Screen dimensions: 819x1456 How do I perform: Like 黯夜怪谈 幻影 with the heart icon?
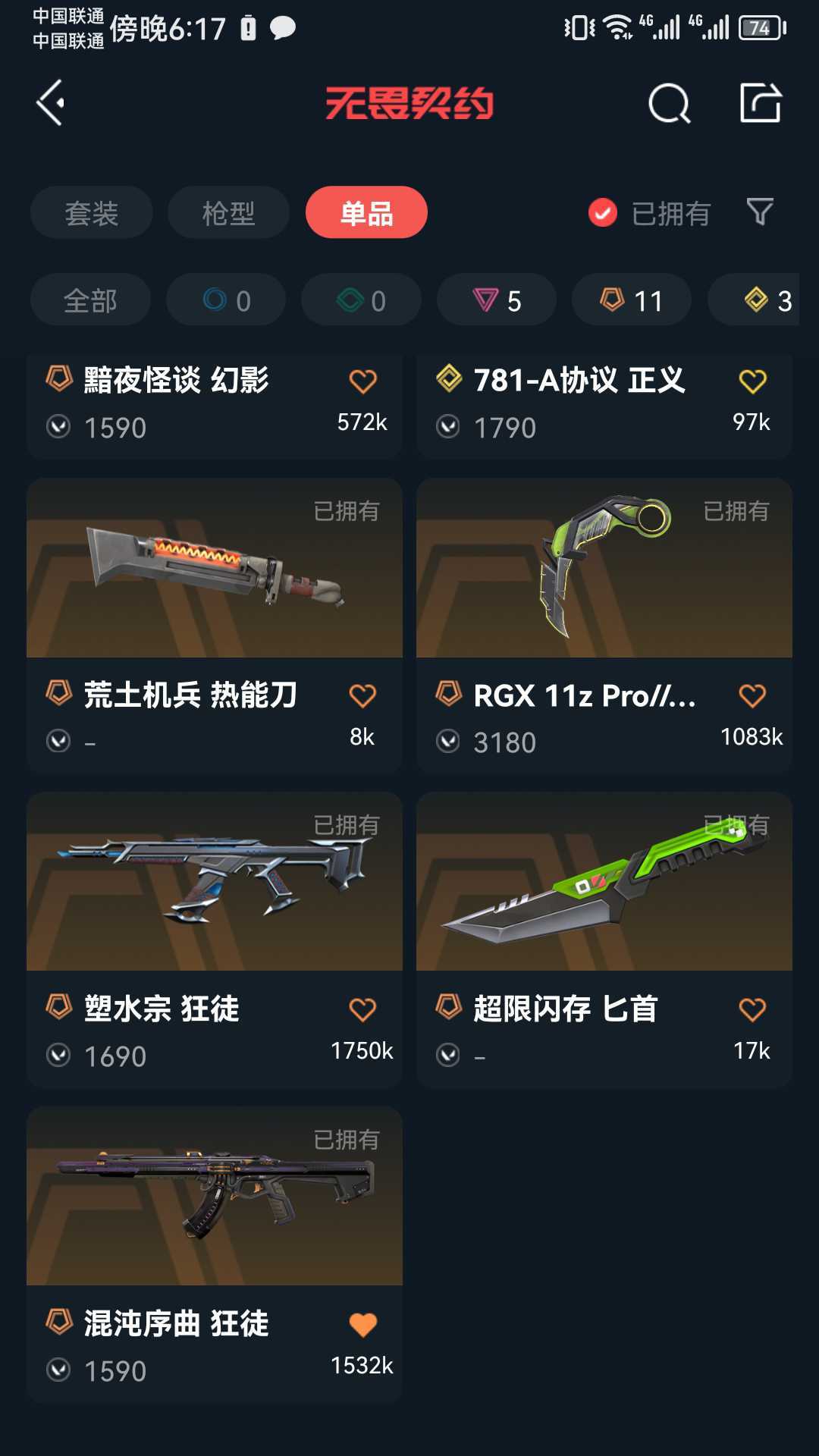(x=363, y=381)
